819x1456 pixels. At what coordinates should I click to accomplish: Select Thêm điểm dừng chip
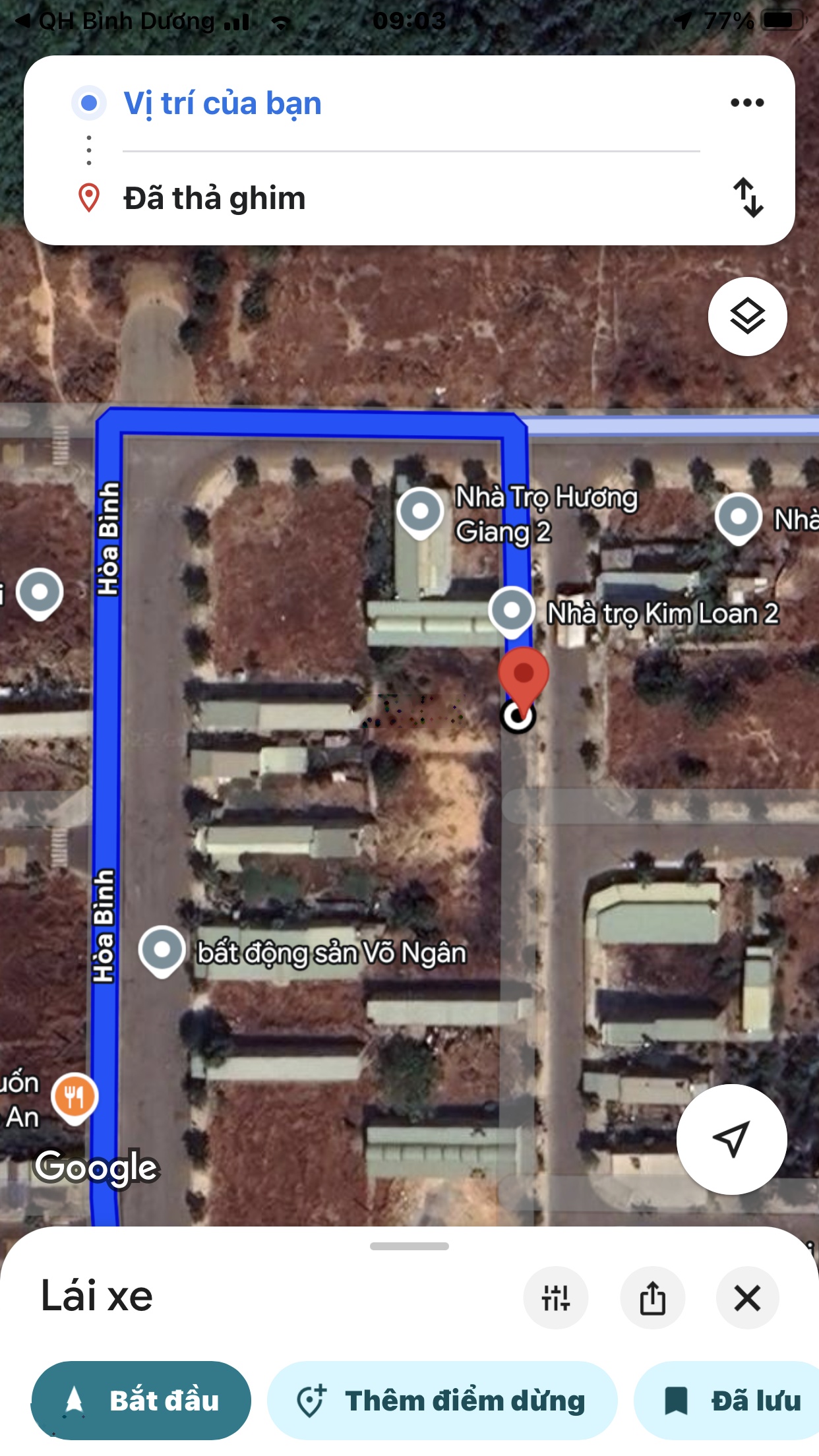coord(442,1400)
